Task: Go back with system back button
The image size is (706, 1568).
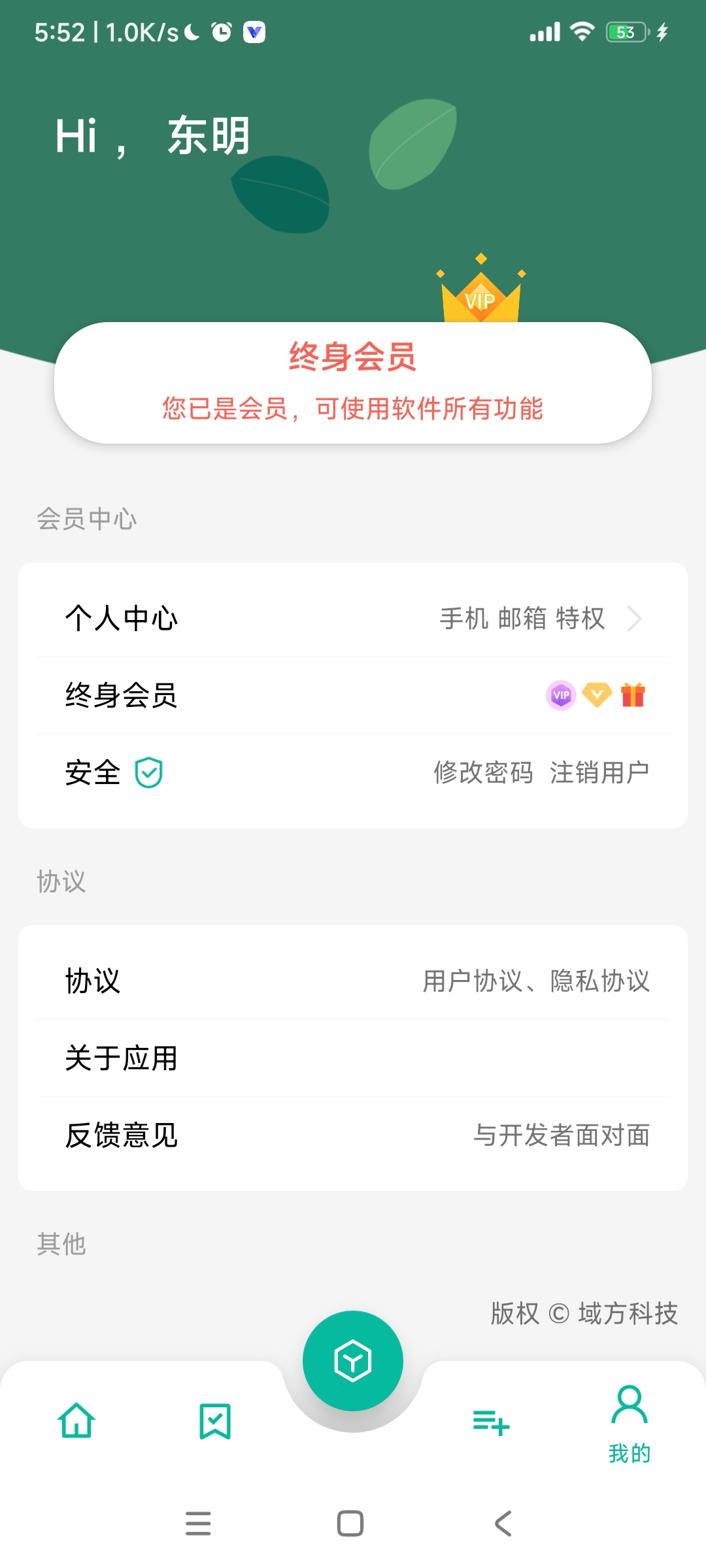Action: click(x=503, y=1524)
